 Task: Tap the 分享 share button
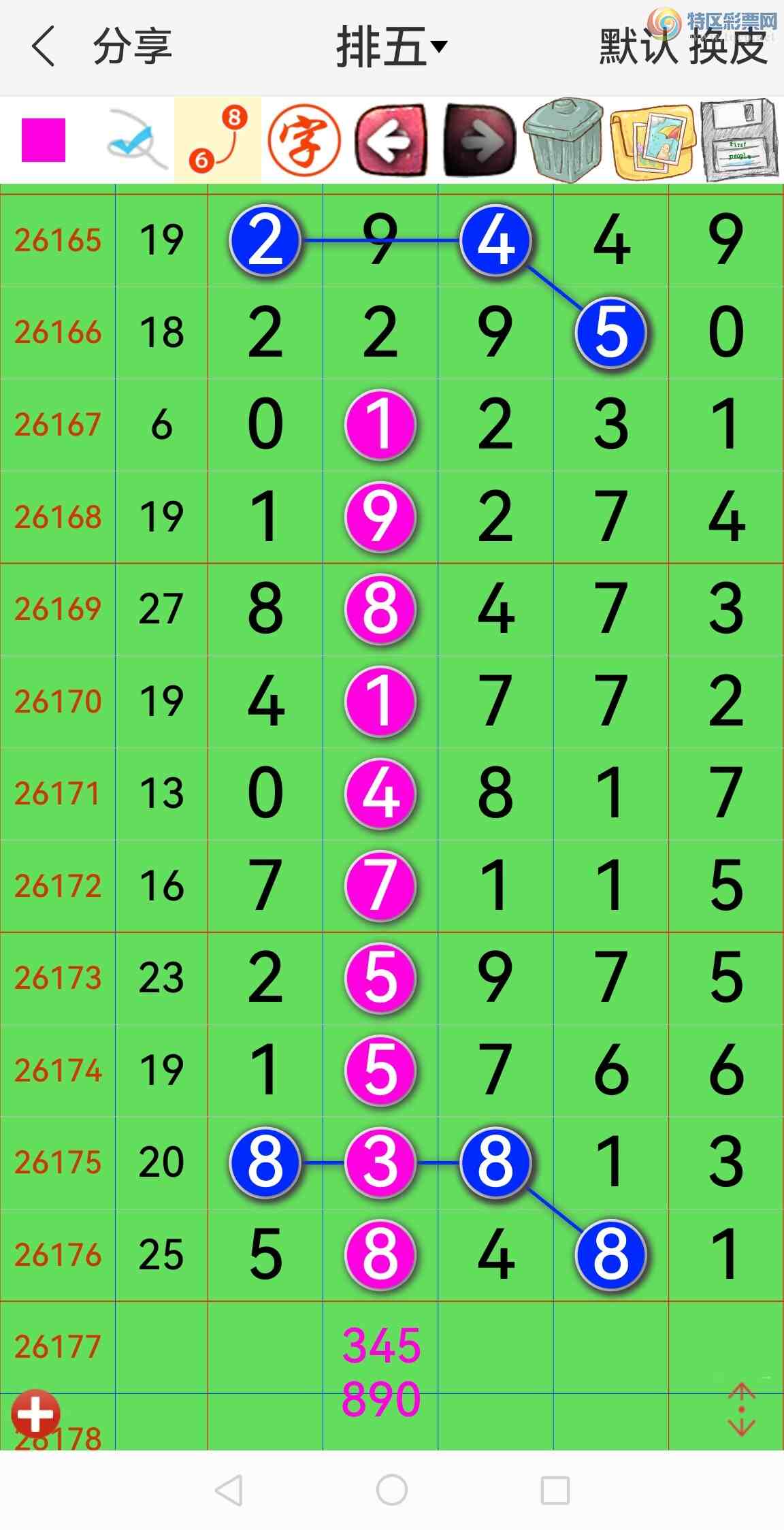132,46
